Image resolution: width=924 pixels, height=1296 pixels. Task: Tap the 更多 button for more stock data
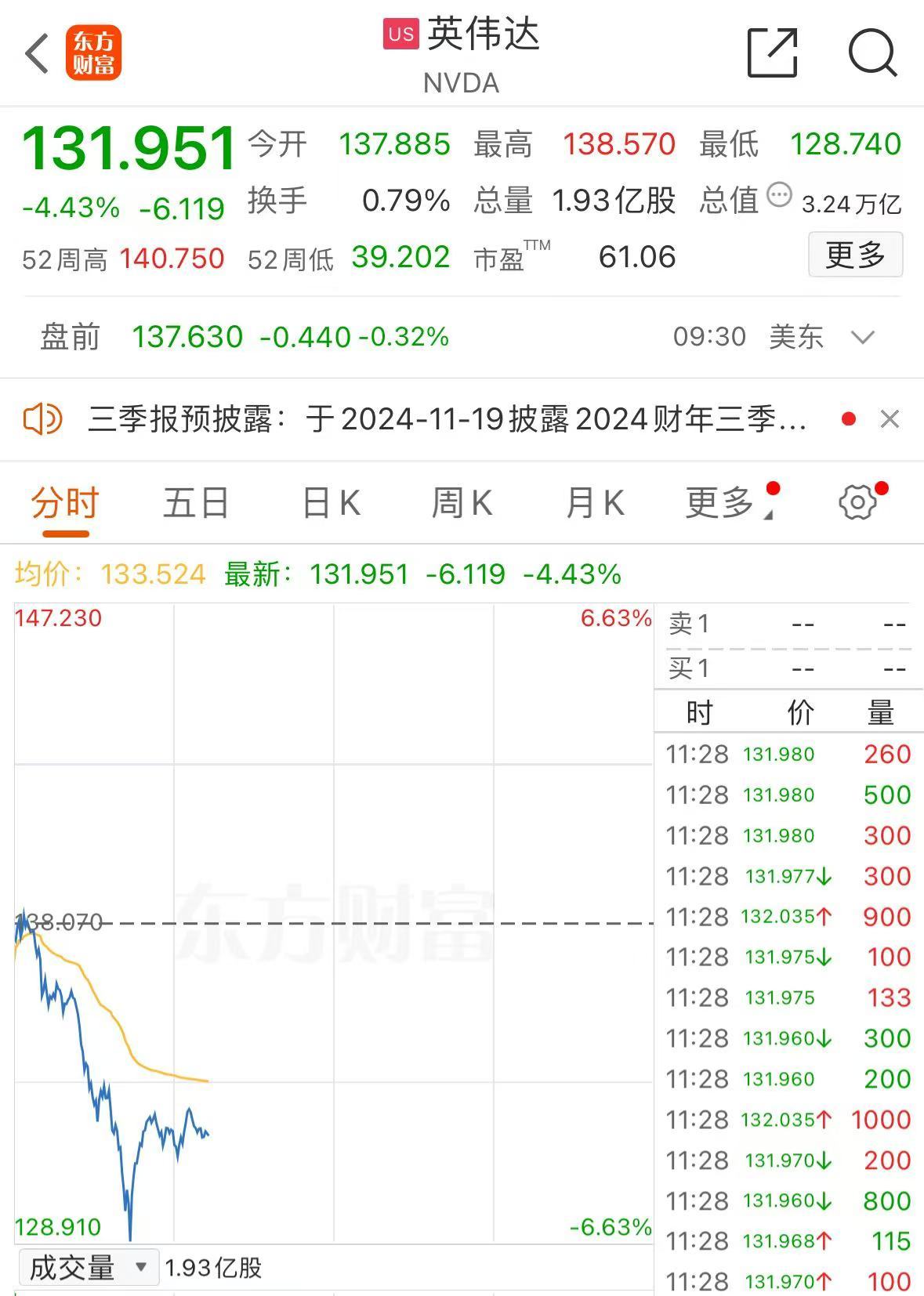tap(855, 255)
